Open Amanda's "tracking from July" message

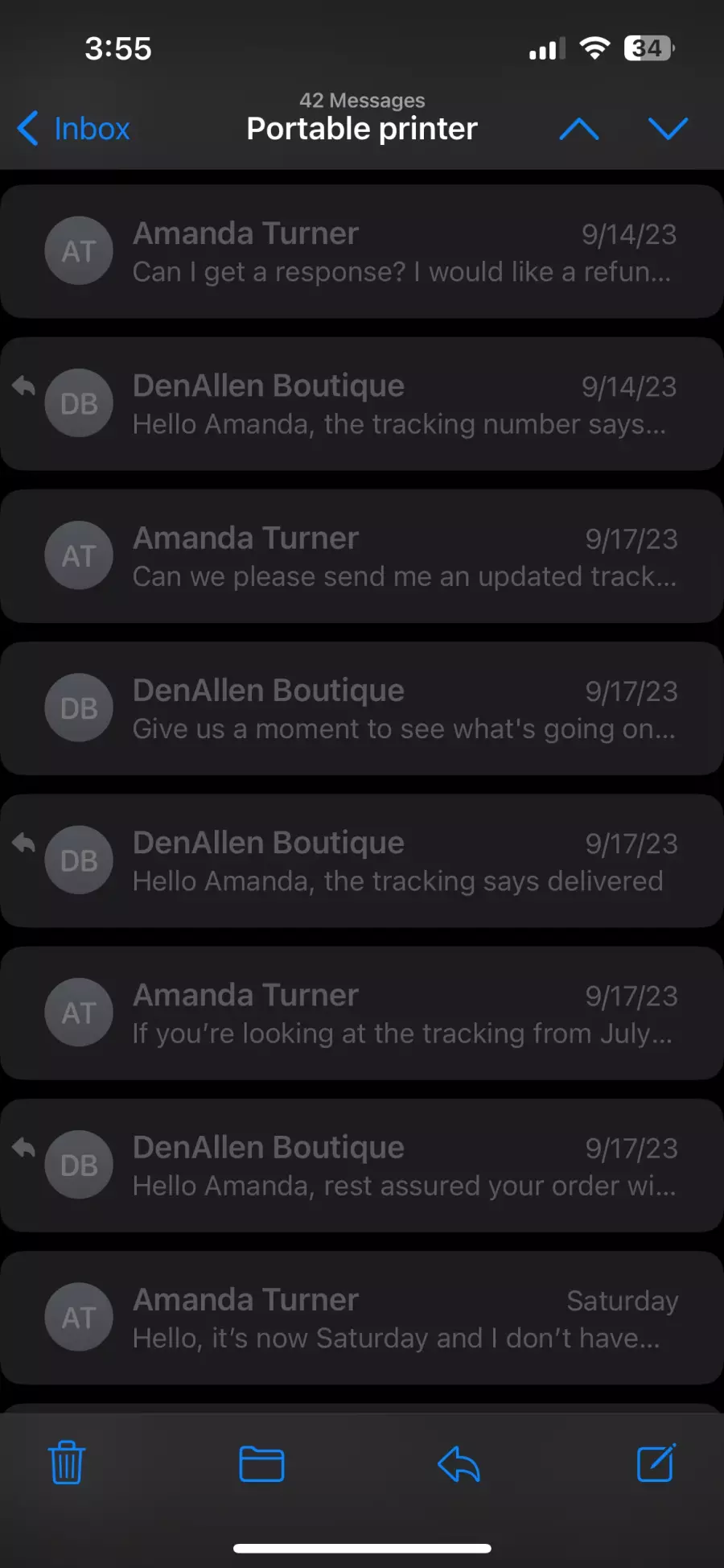(362, 1013)
